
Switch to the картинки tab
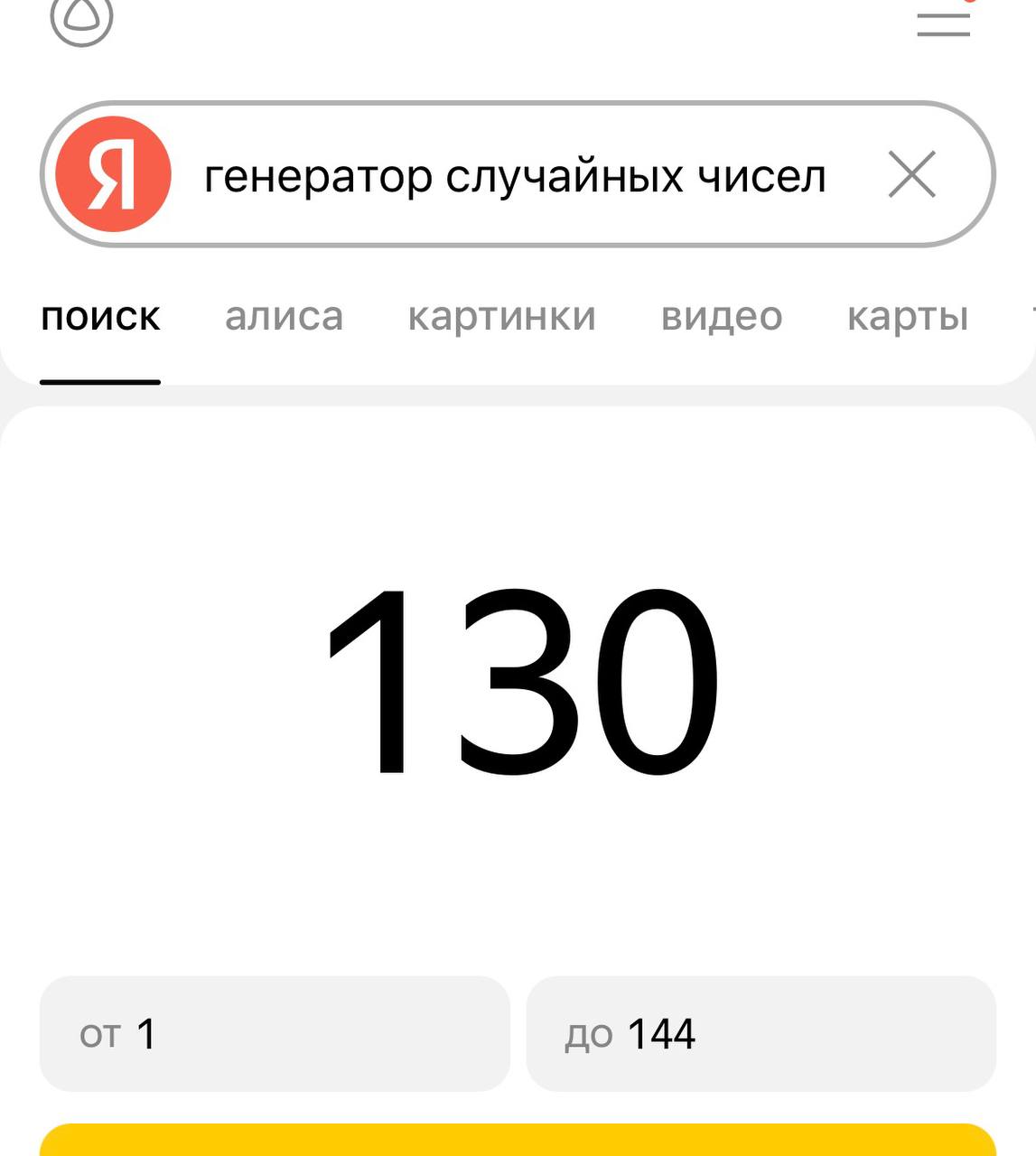point(501,317)
